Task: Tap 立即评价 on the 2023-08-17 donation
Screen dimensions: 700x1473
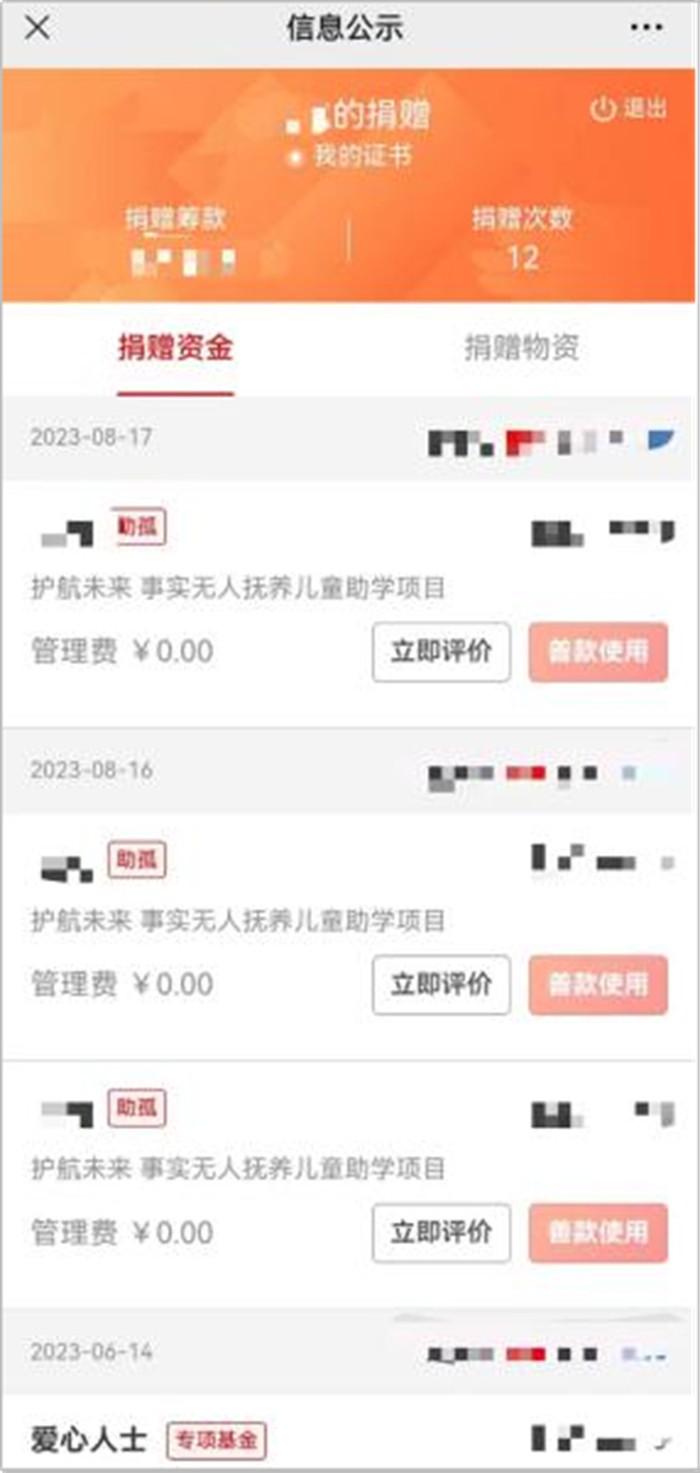Action: tap(441, 652)
